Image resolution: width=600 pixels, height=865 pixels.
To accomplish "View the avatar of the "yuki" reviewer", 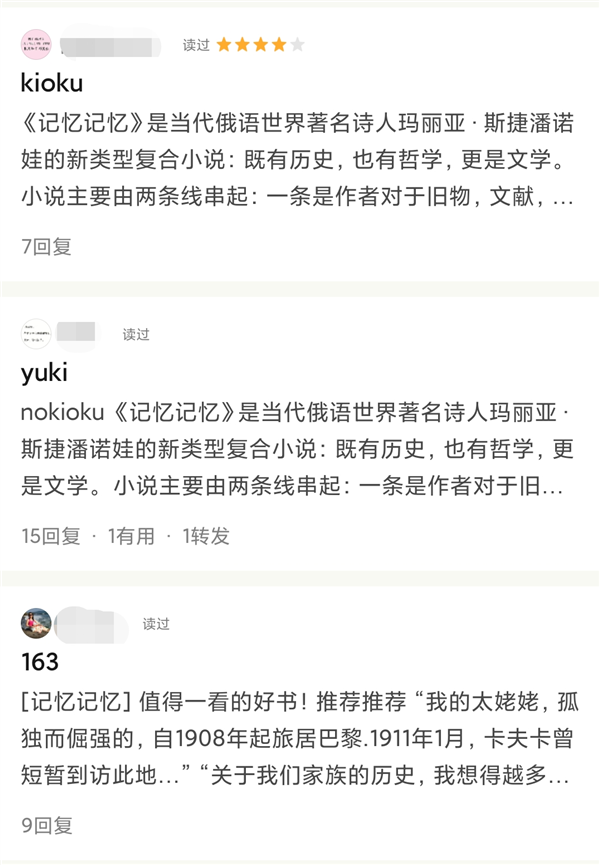I will click(x=36, y=334).
